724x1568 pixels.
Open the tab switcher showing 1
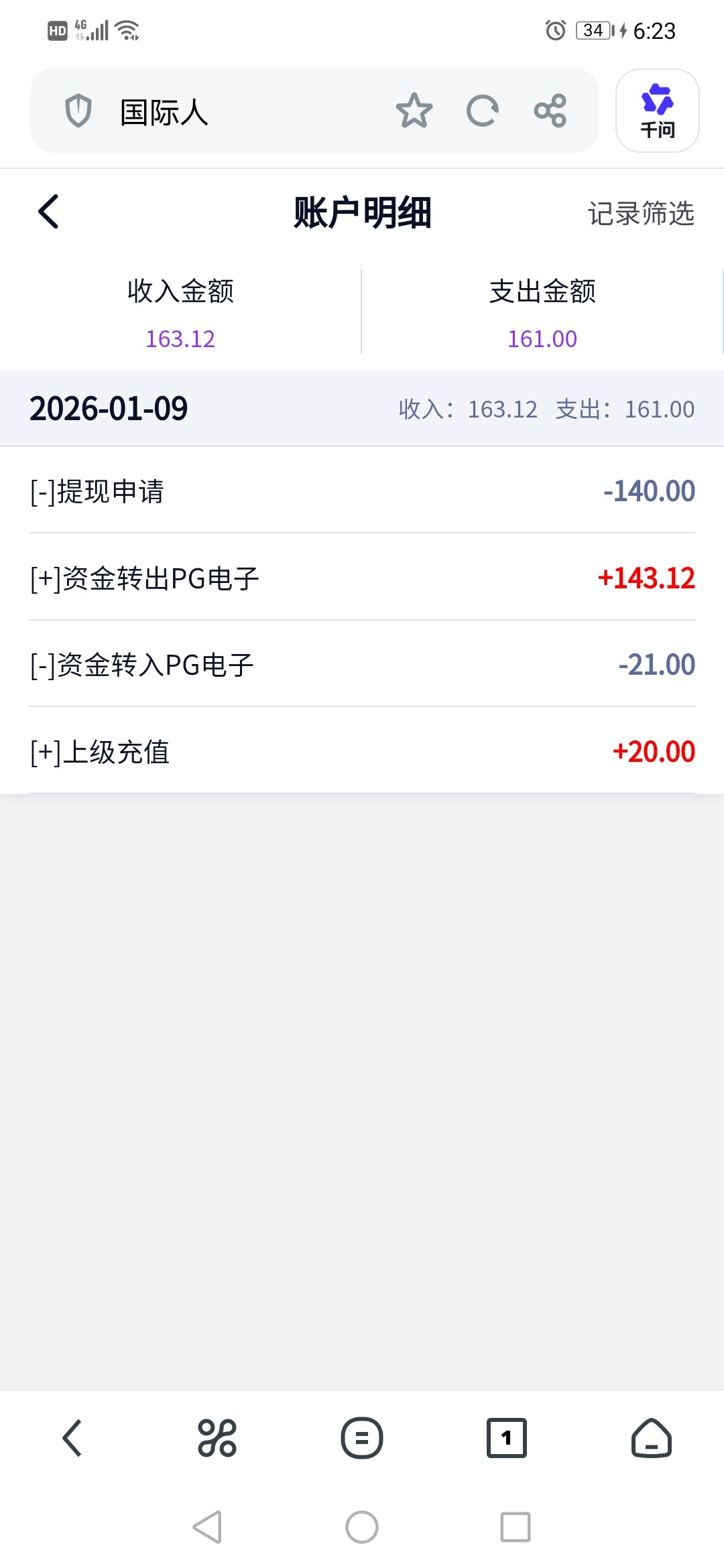(507, 1437)
